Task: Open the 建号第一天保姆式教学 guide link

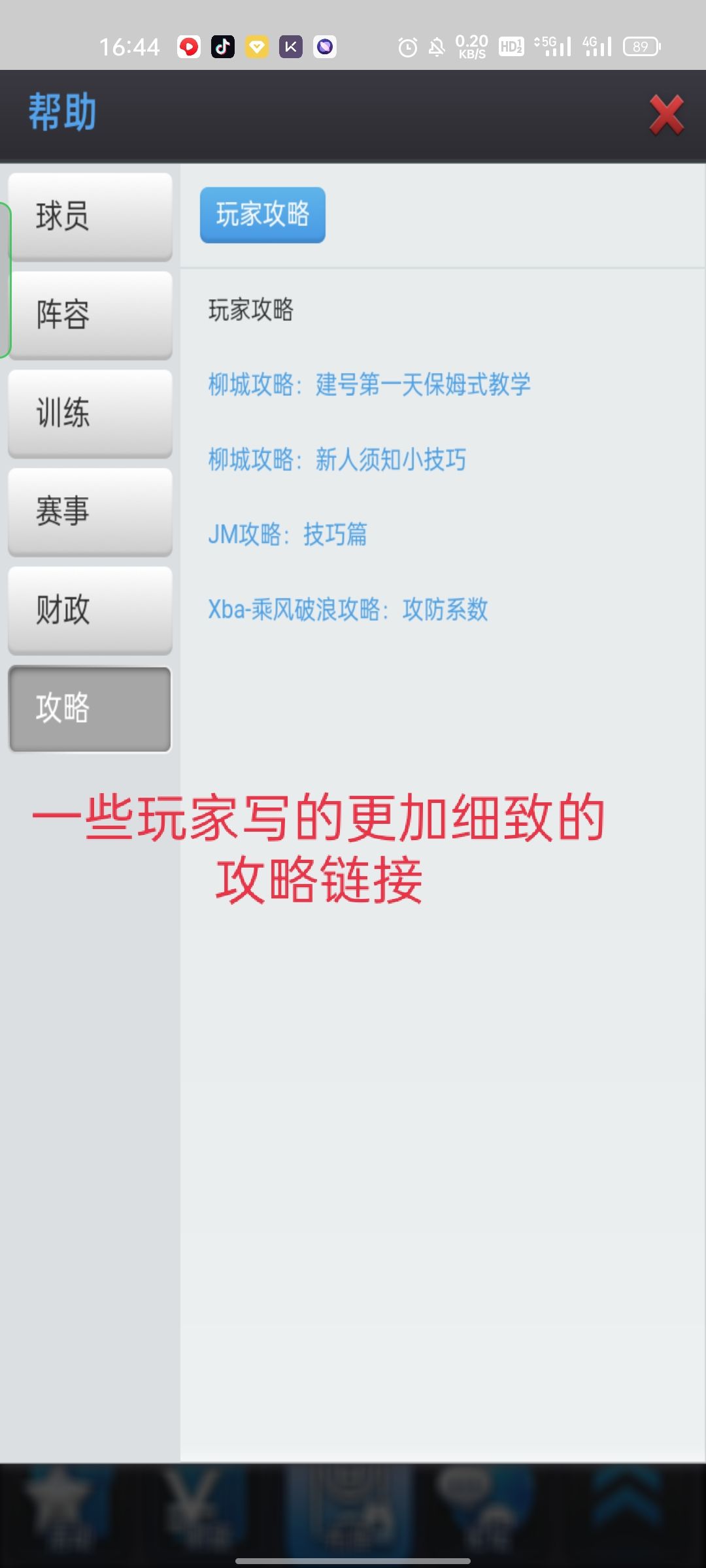Action: click(368, 385)
